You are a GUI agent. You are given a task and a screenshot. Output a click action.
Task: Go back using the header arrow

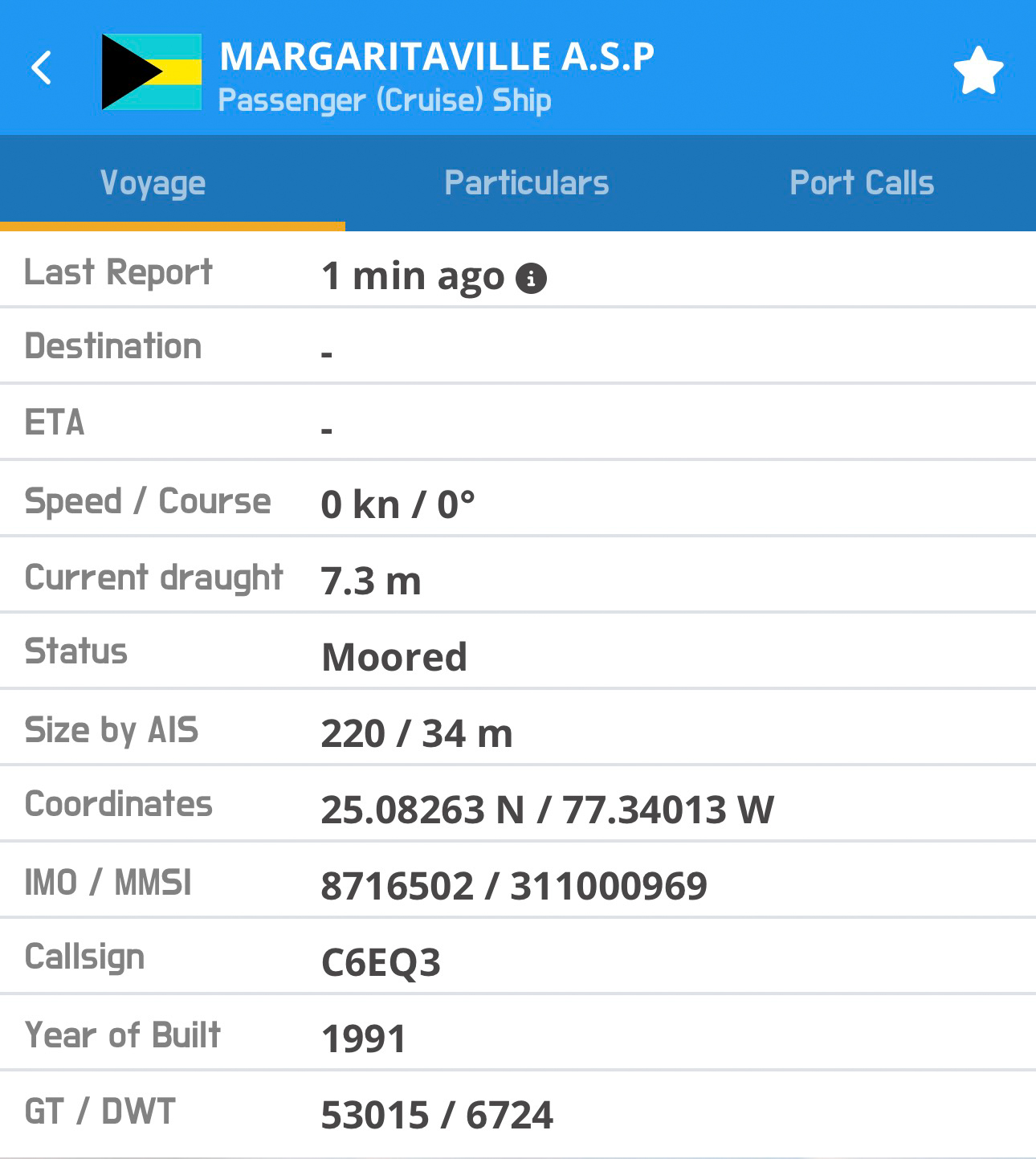tap(42, 68)
